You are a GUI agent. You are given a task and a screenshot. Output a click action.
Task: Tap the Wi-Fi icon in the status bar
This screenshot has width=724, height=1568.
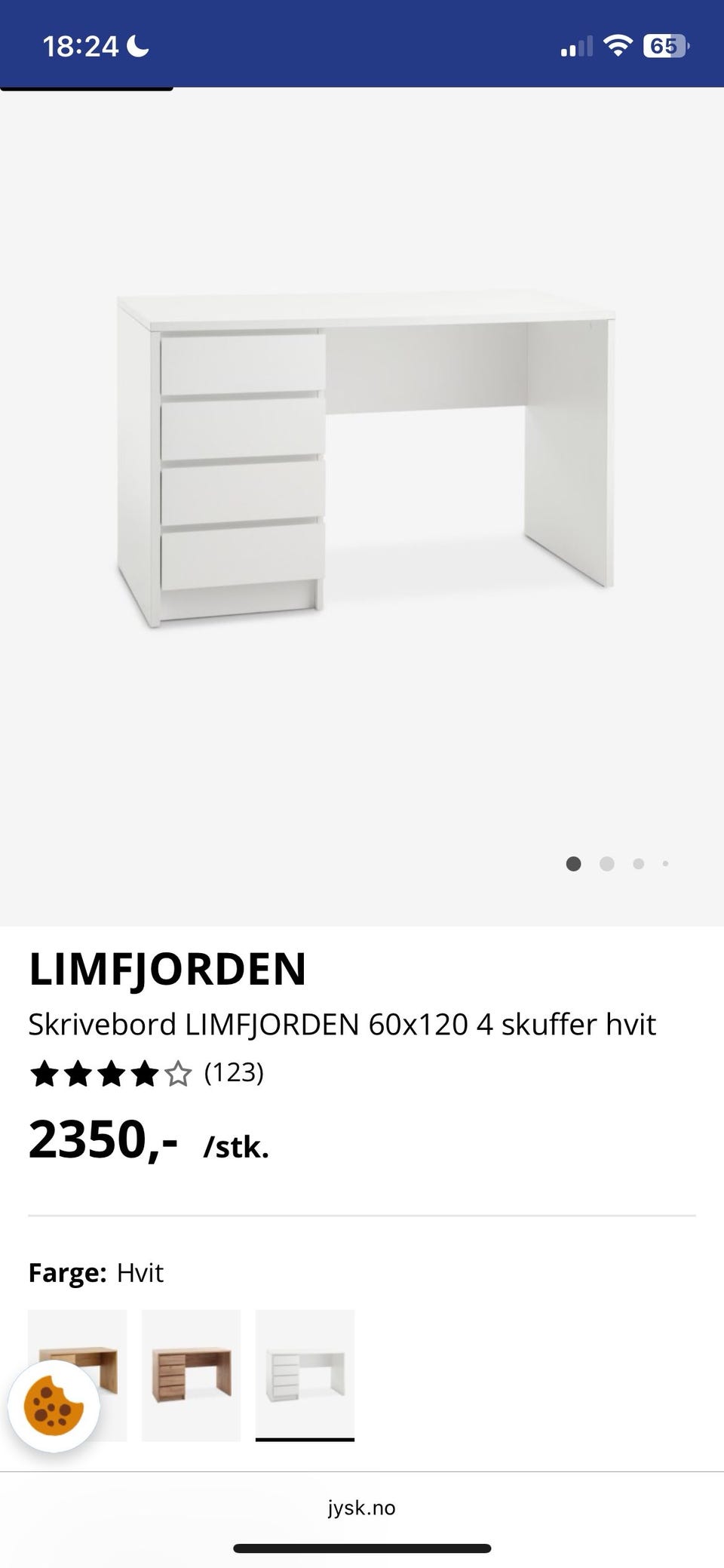pyautogui.click(x=617, y=45)
